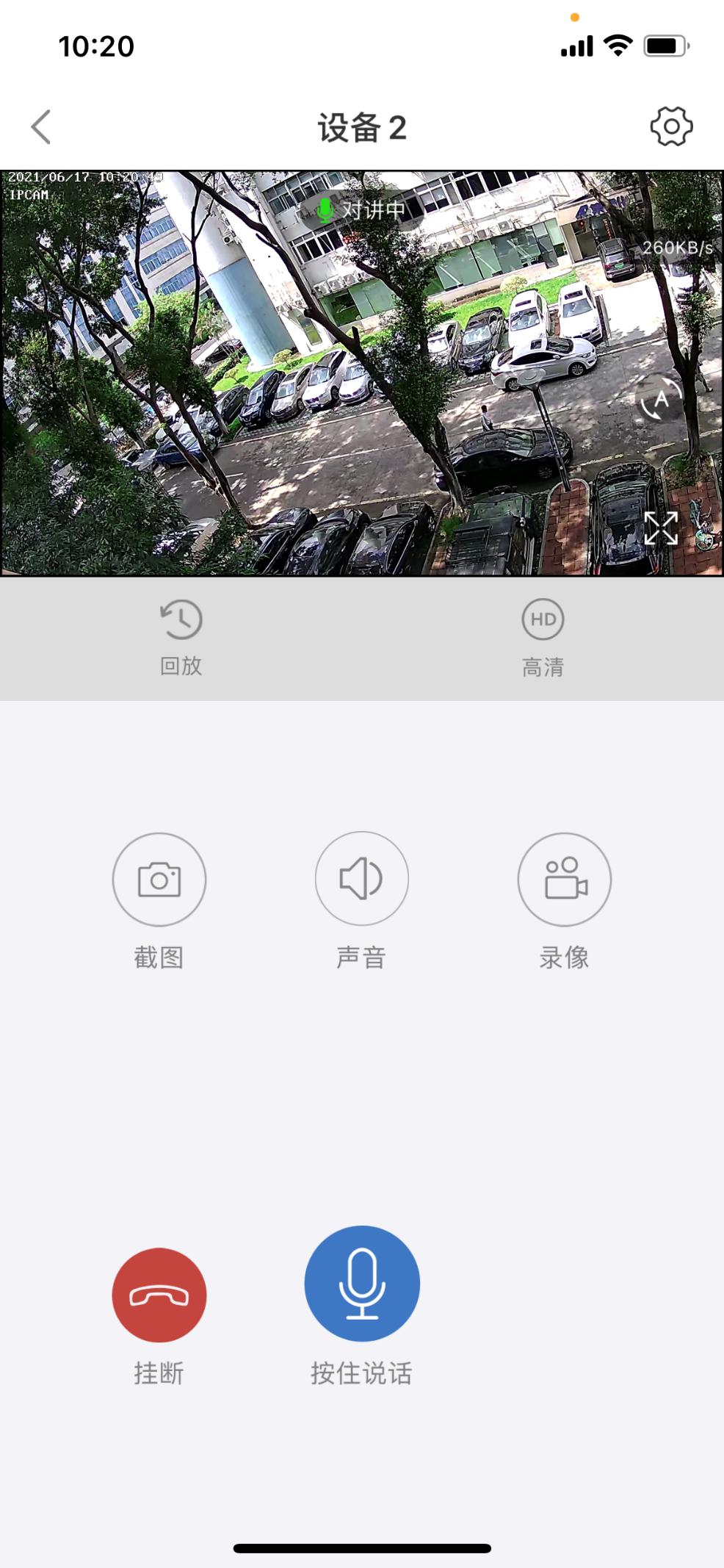Tap the green microphone in the 对讲中 indicator

point(325,209)
